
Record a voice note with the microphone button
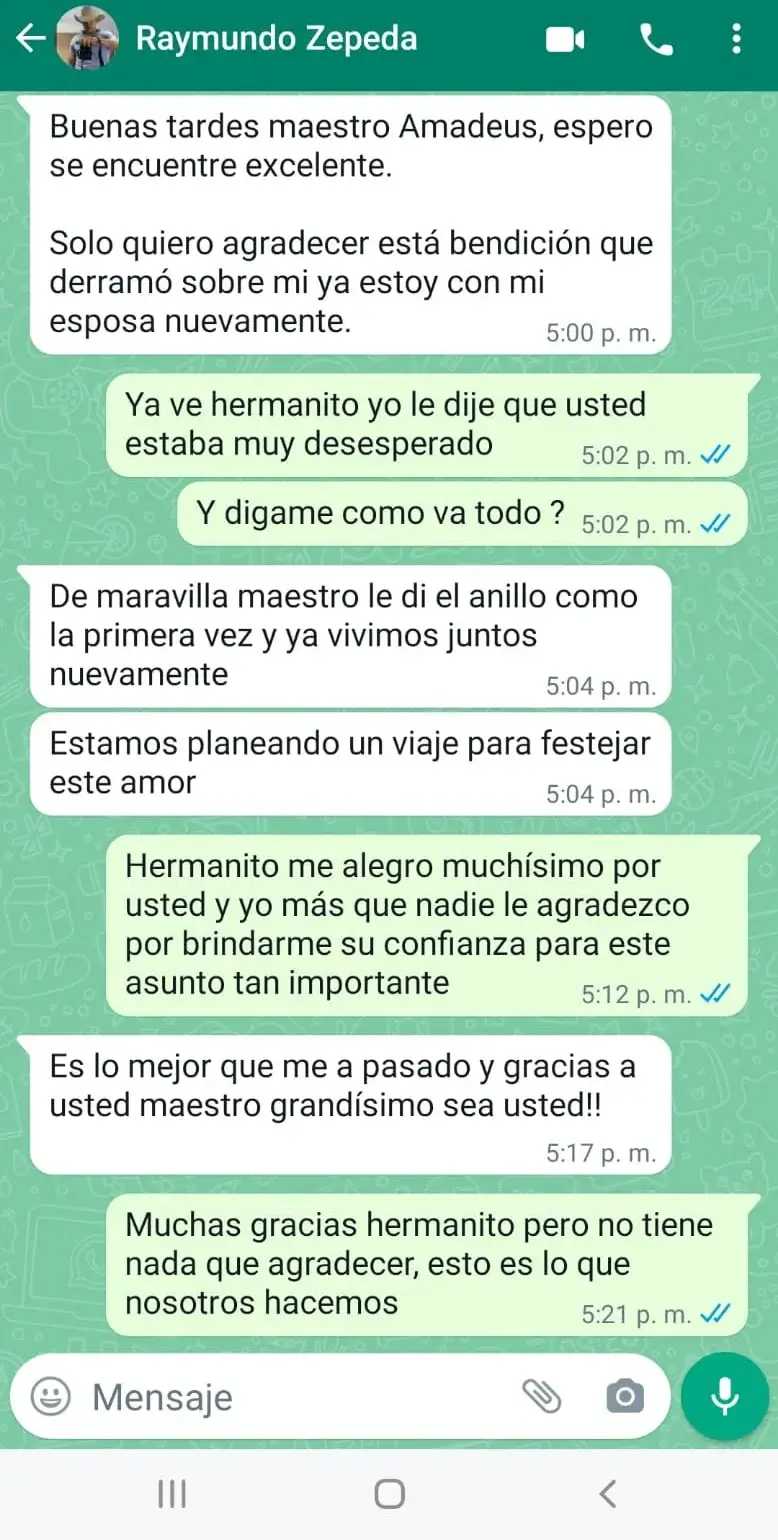[x=722, y=1397]
